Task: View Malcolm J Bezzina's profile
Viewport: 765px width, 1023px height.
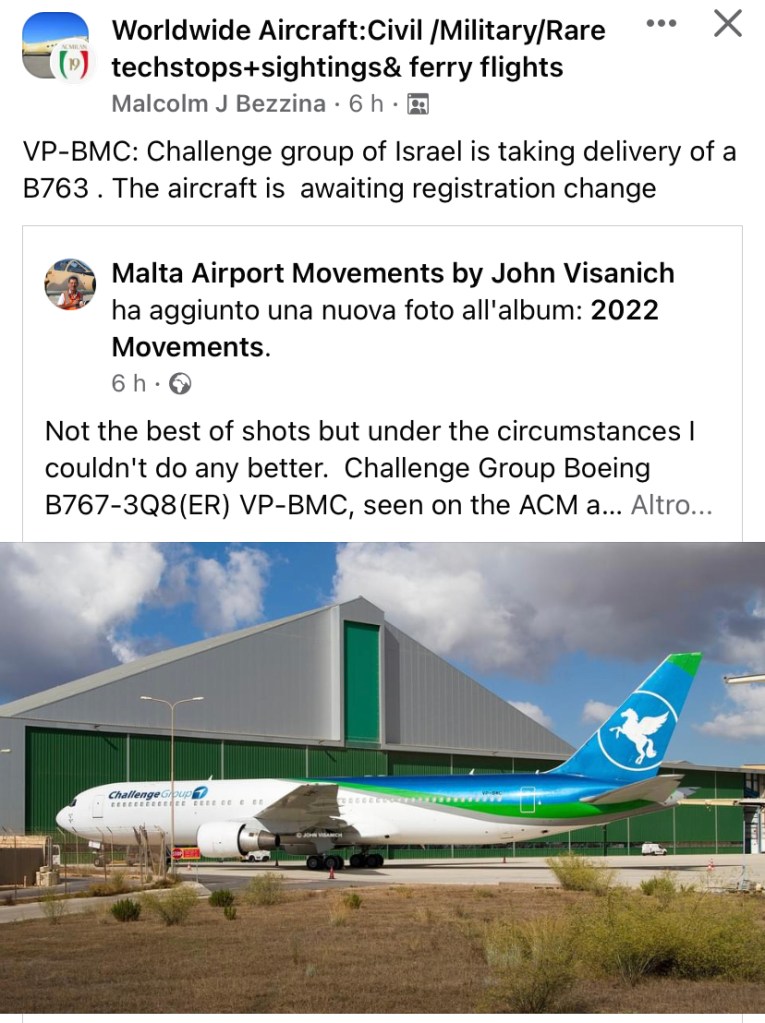Action: [218, 103]
